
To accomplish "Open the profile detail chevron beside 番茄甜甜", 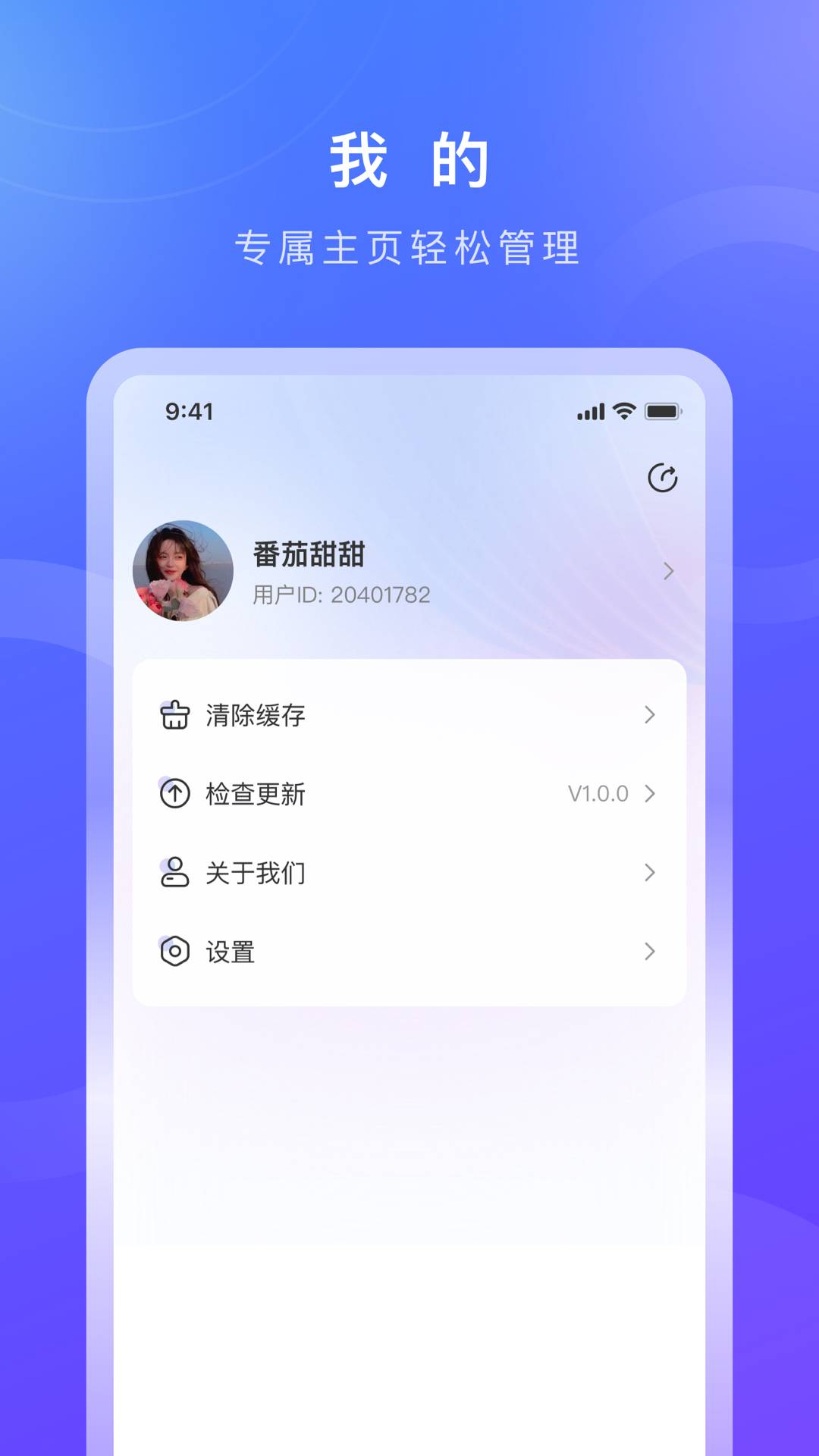I will point(667,570).
